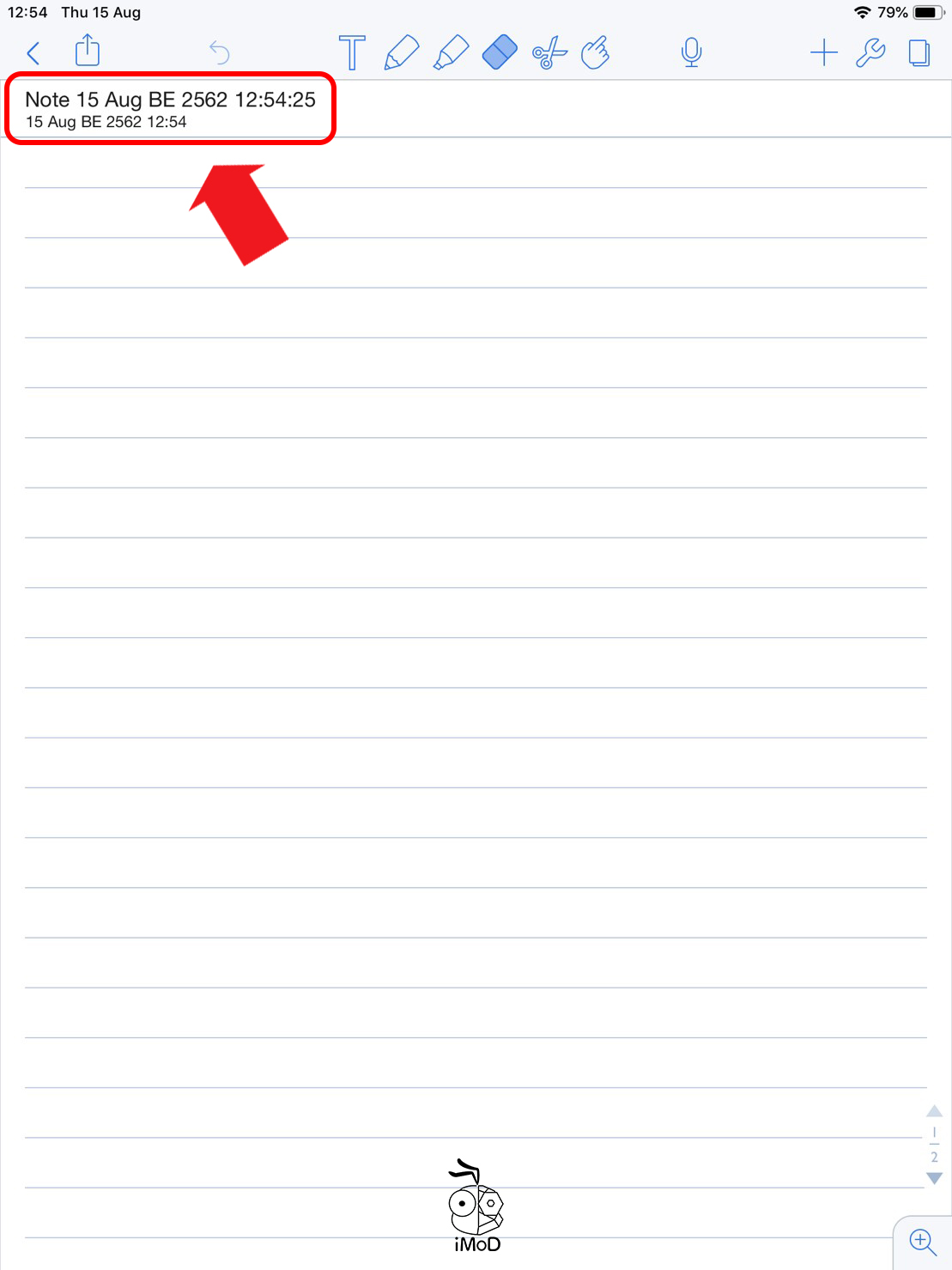
Task: Open the Scissors cut tool
Action: 548,53
